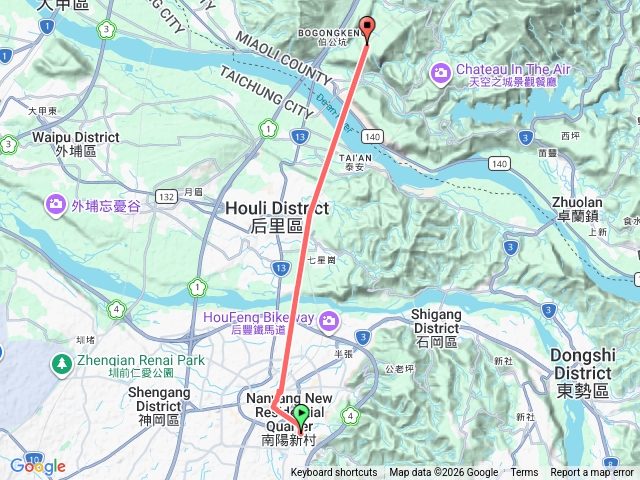Image resolution: width=640 pixels, height=480 pixels.
Task: Open the HouFeng Bikeway place marker
Action: click(331, 321)
